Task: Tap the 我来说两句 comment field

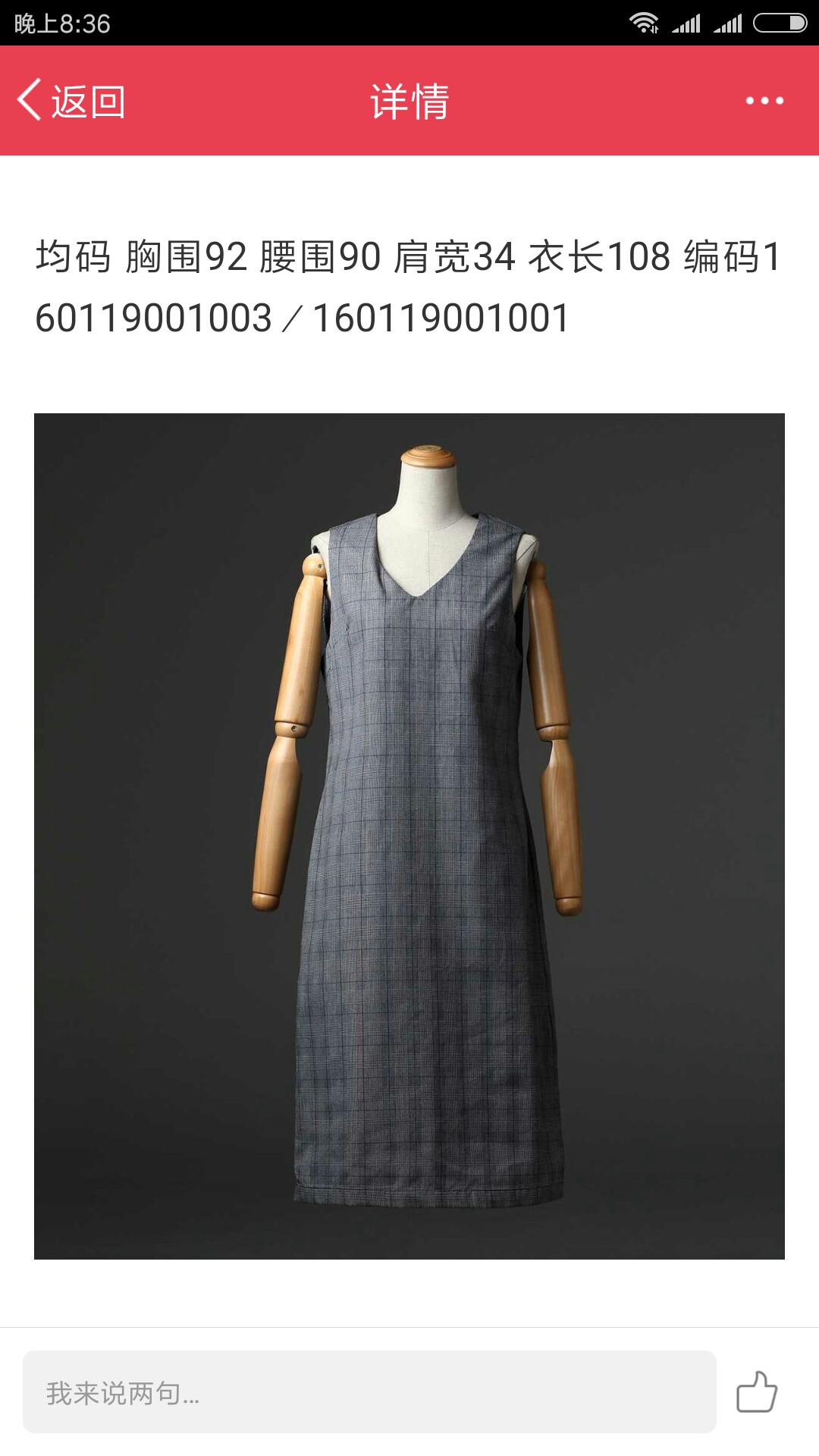Action: pos(369,1392)
